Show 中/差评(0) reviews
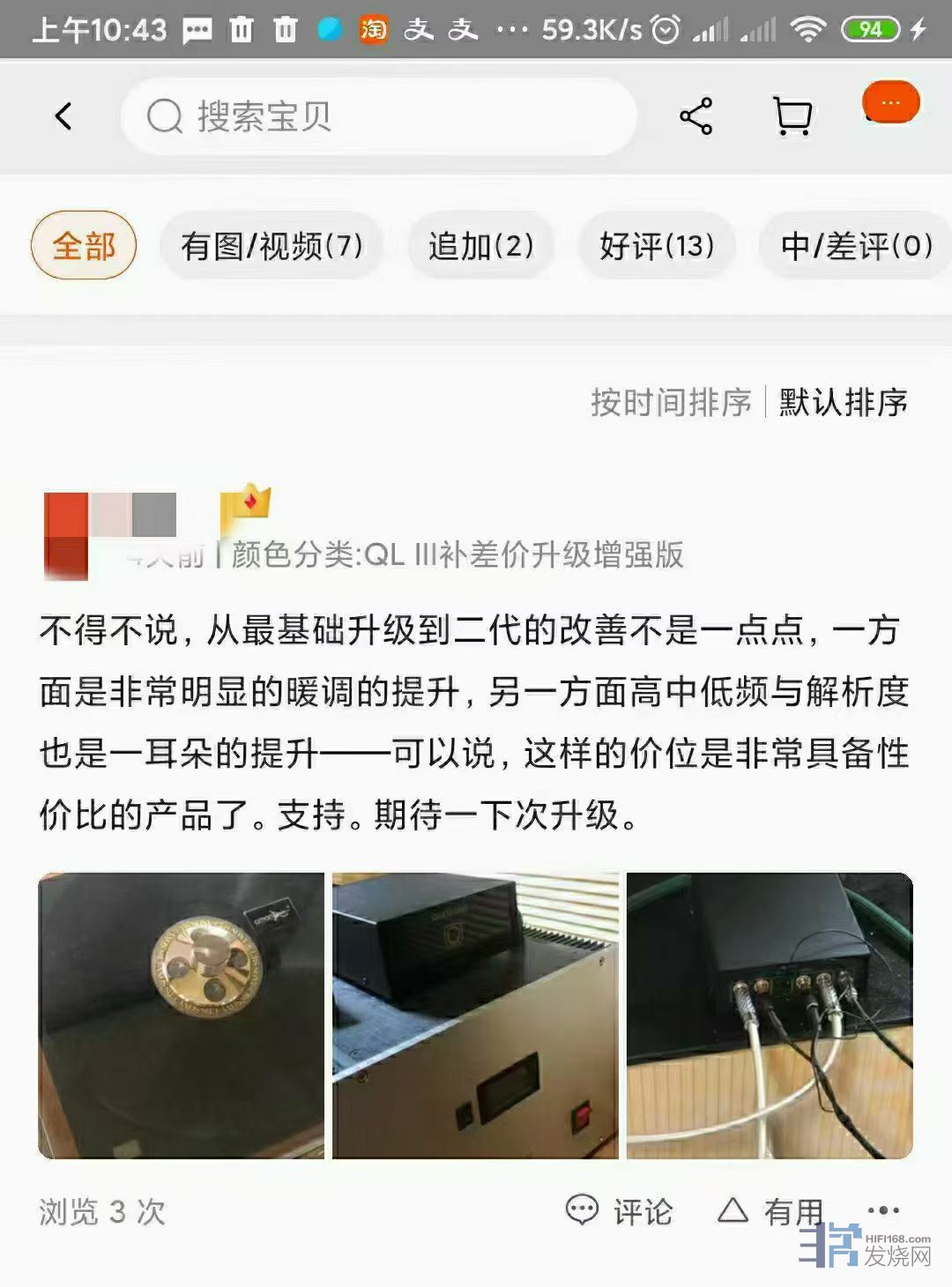The height and width of the screenshot is (1287, 952). pyautogui.click(x=855, y=246)
